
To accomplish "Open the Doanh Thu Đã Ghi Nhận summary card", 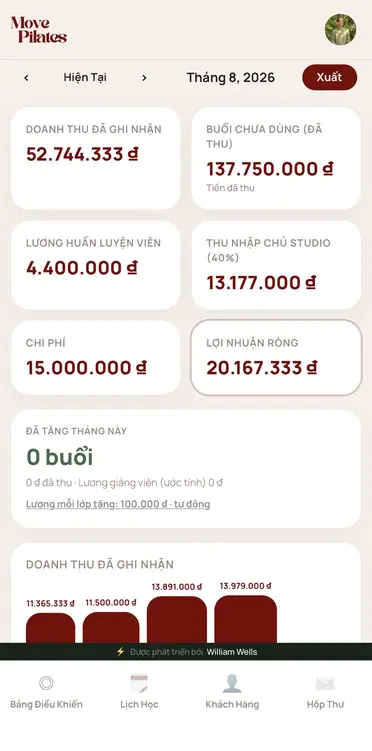I will (95, 158).
